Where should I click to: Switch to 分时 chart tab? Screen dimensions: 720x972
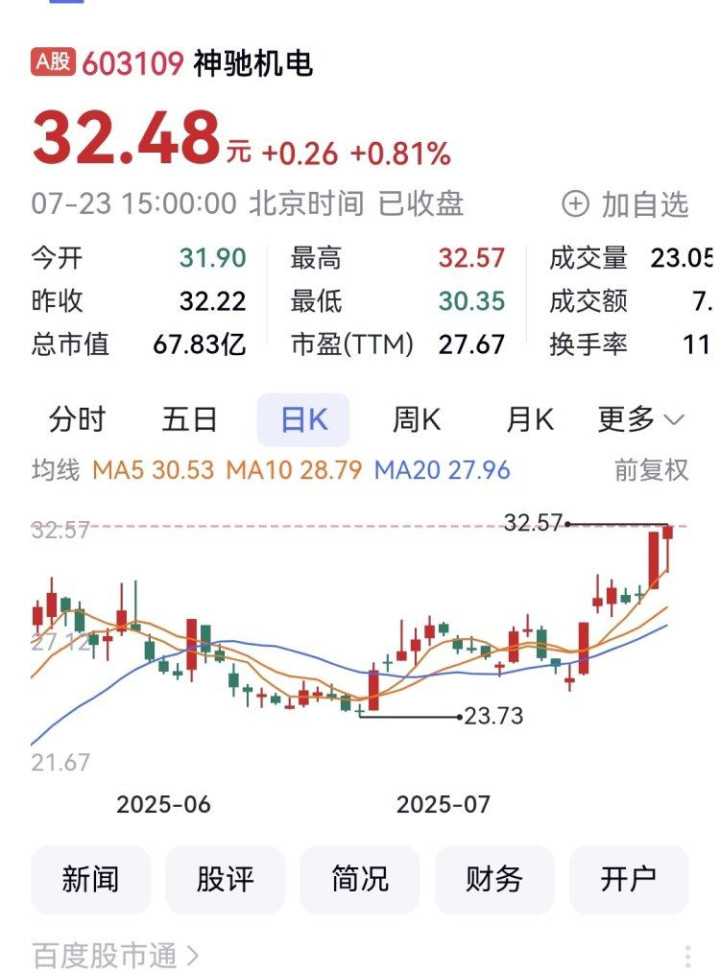point(76,420)
